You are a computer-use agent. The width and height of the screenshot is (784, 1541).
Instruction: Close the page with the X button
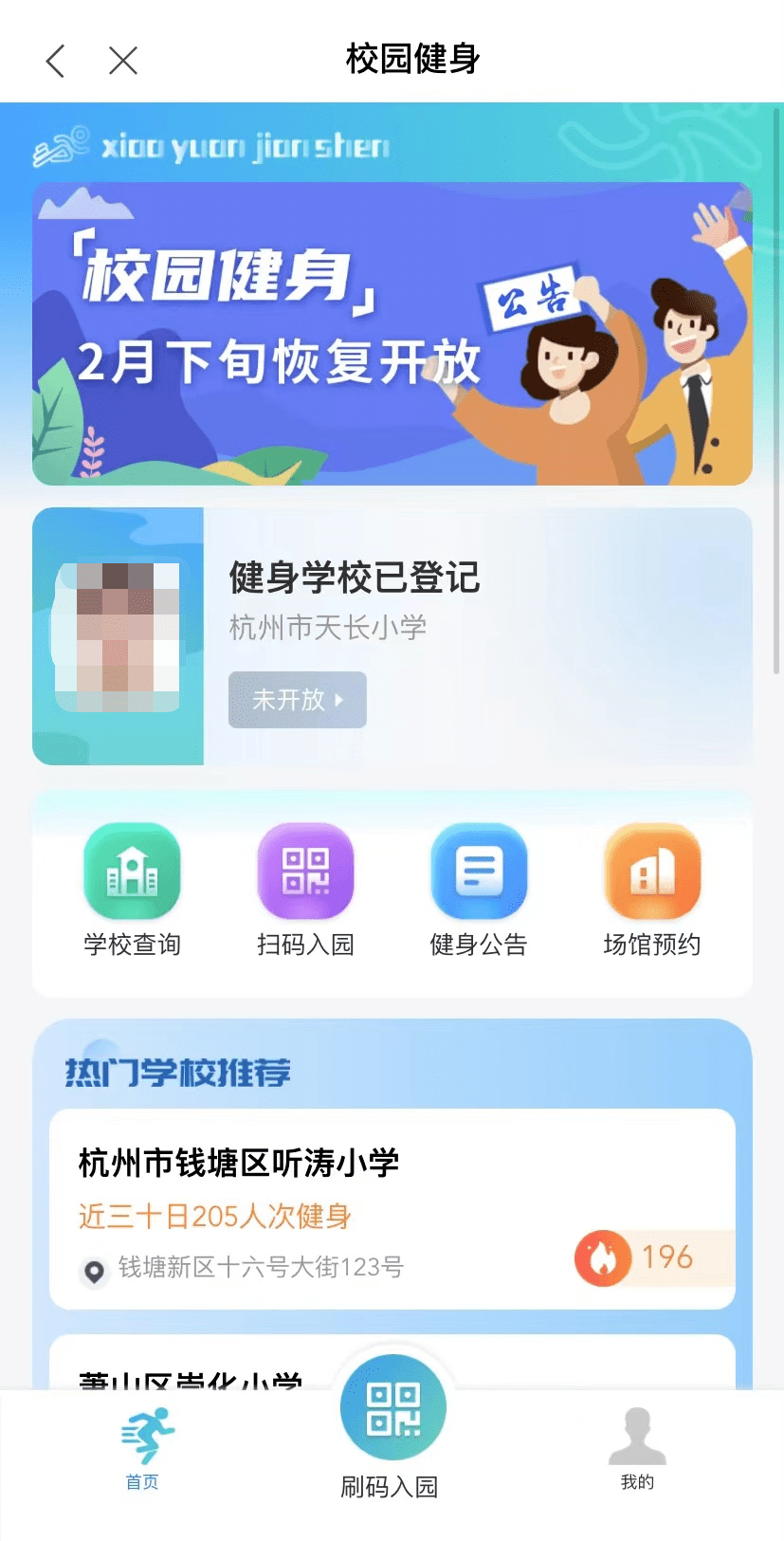[122, 60]
